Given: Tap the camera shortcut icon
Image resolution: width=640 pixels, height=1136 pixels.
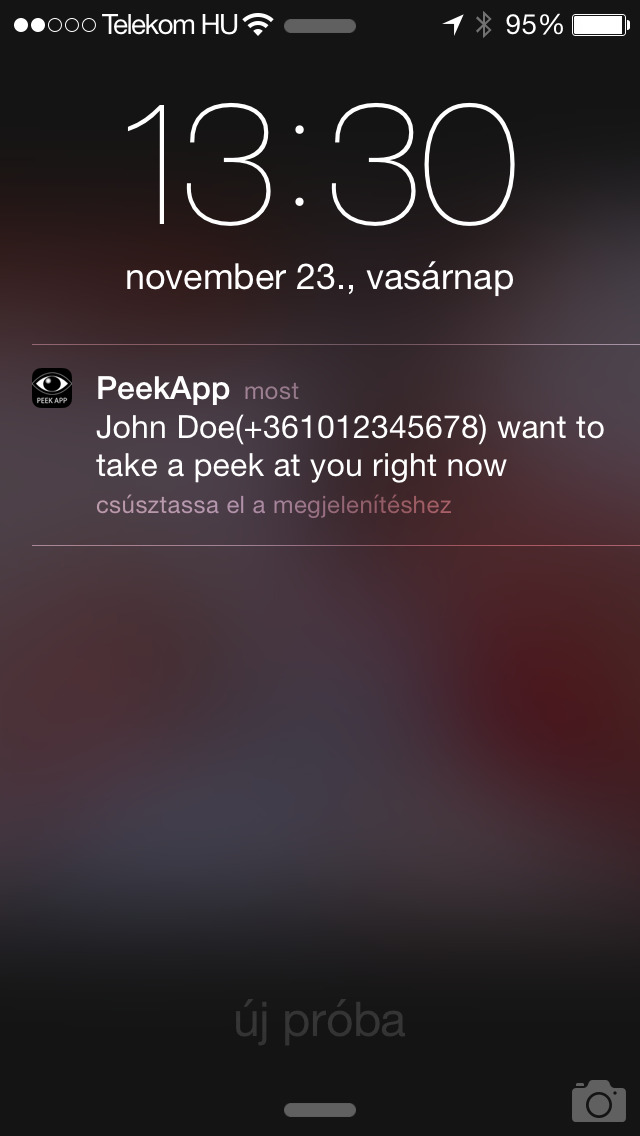Looking at the screenshot, I should click(598, 1100).
